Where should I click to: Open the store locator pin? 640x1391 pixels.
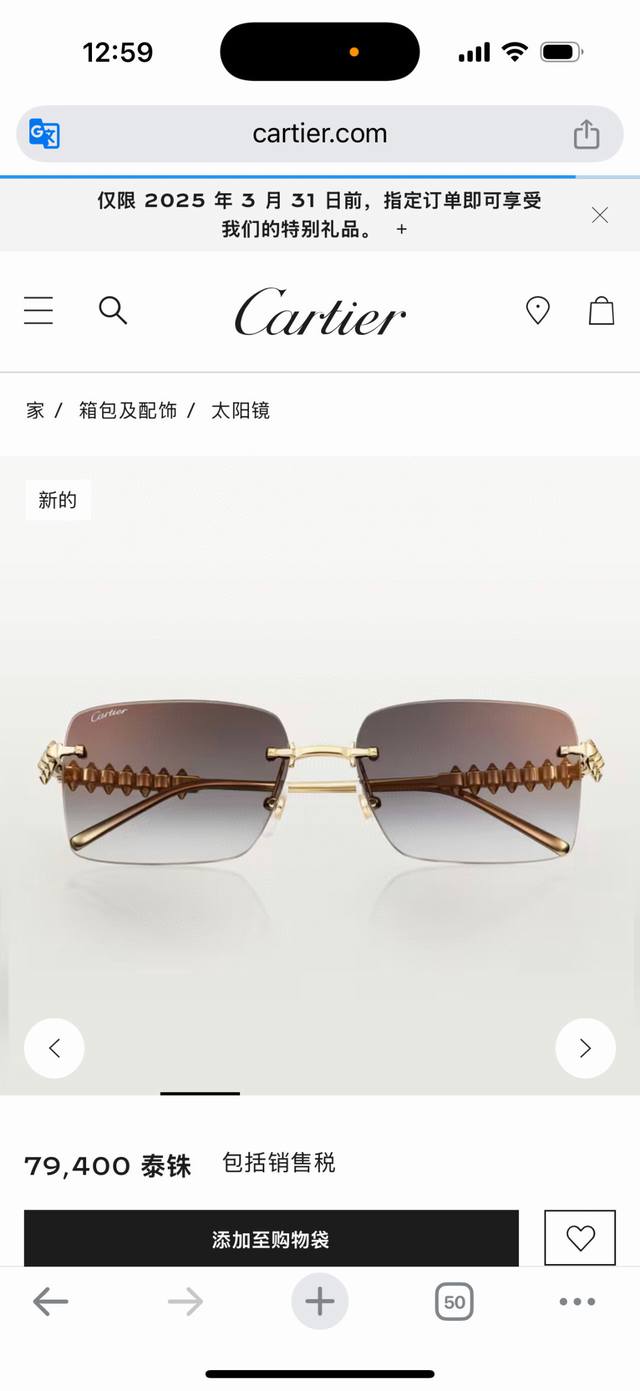[538, 311]
